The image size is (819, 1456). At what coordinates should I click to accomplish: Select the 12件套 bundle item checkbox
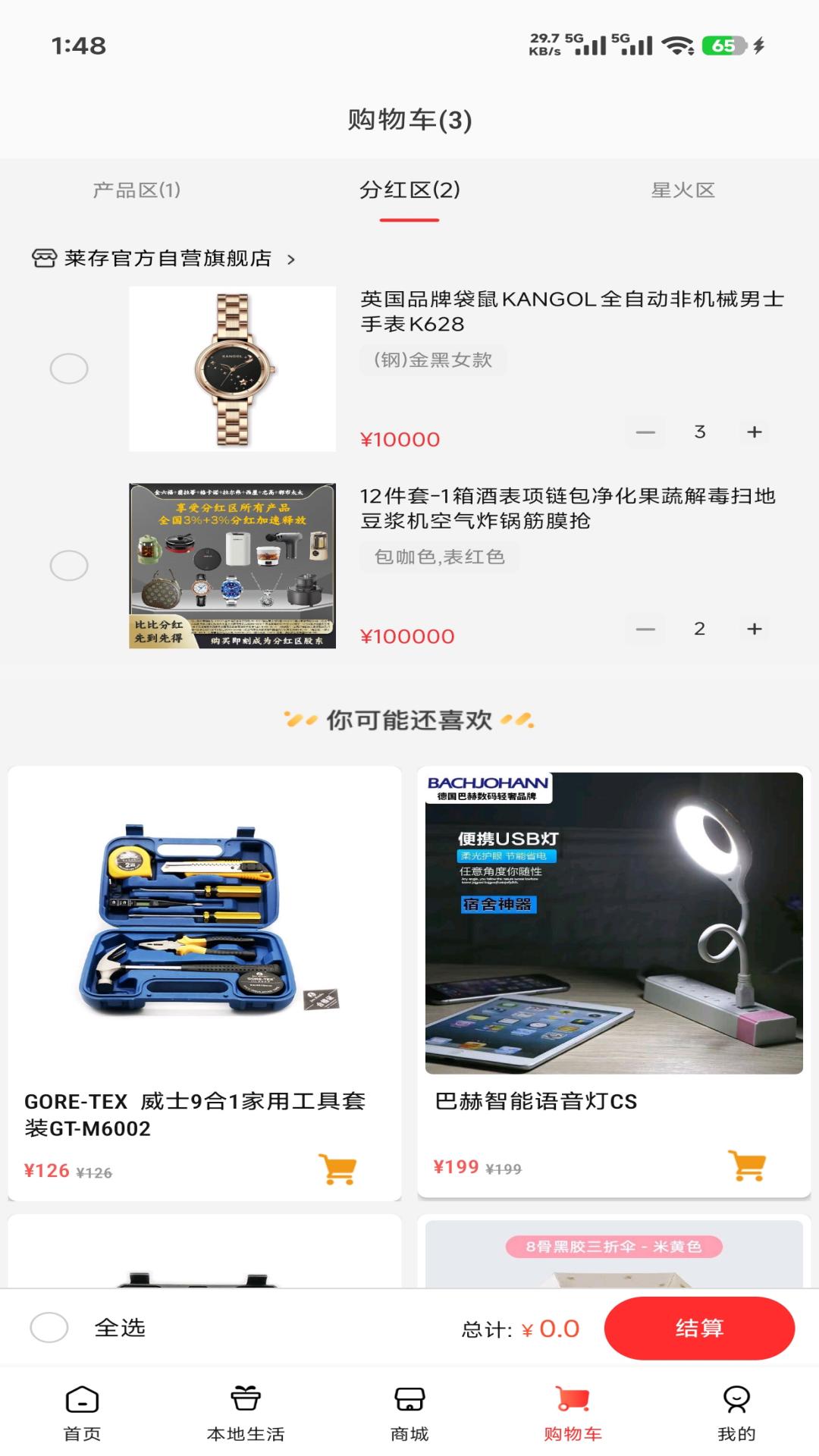pyautogui.click(x=69, y=566)
